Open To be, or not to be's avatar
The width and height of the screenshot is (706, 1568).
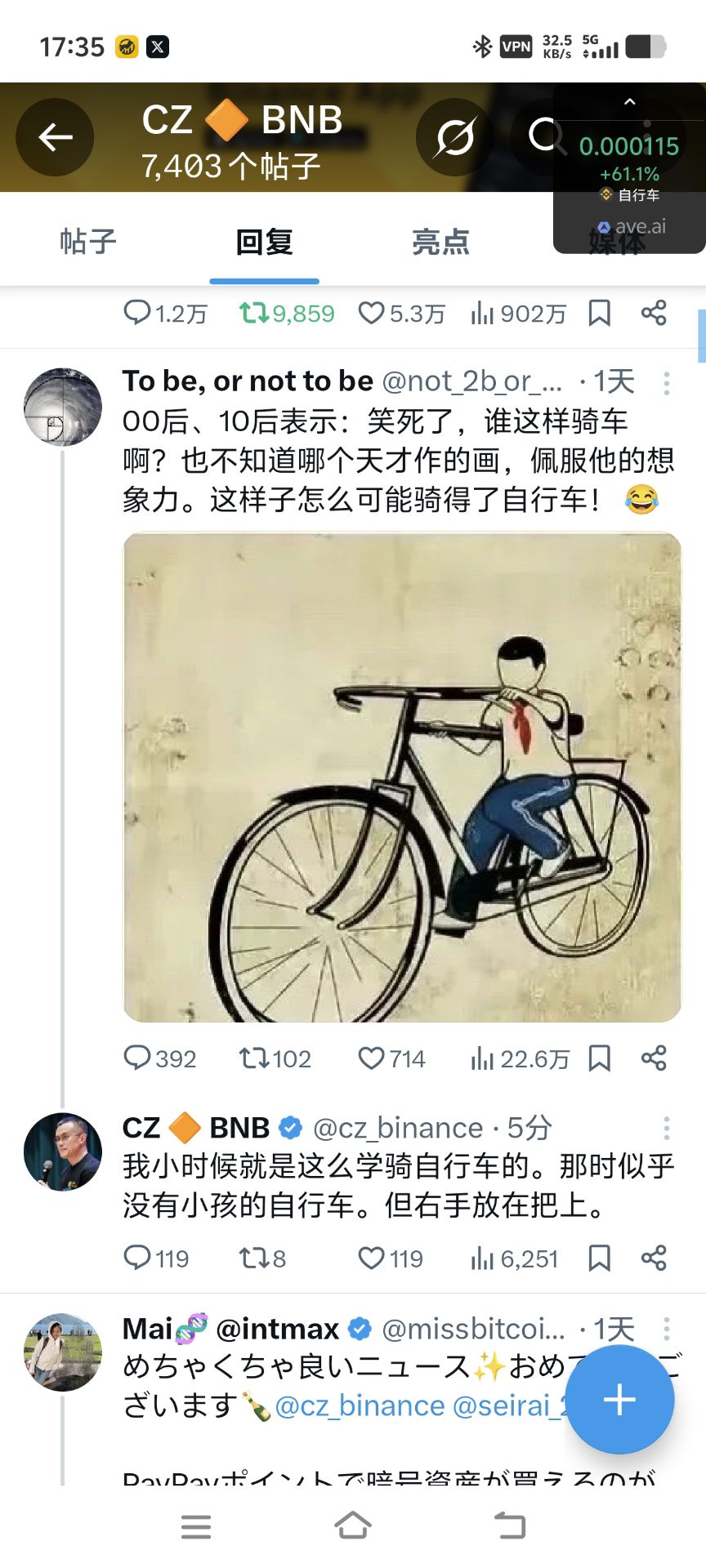coord(63,406)
